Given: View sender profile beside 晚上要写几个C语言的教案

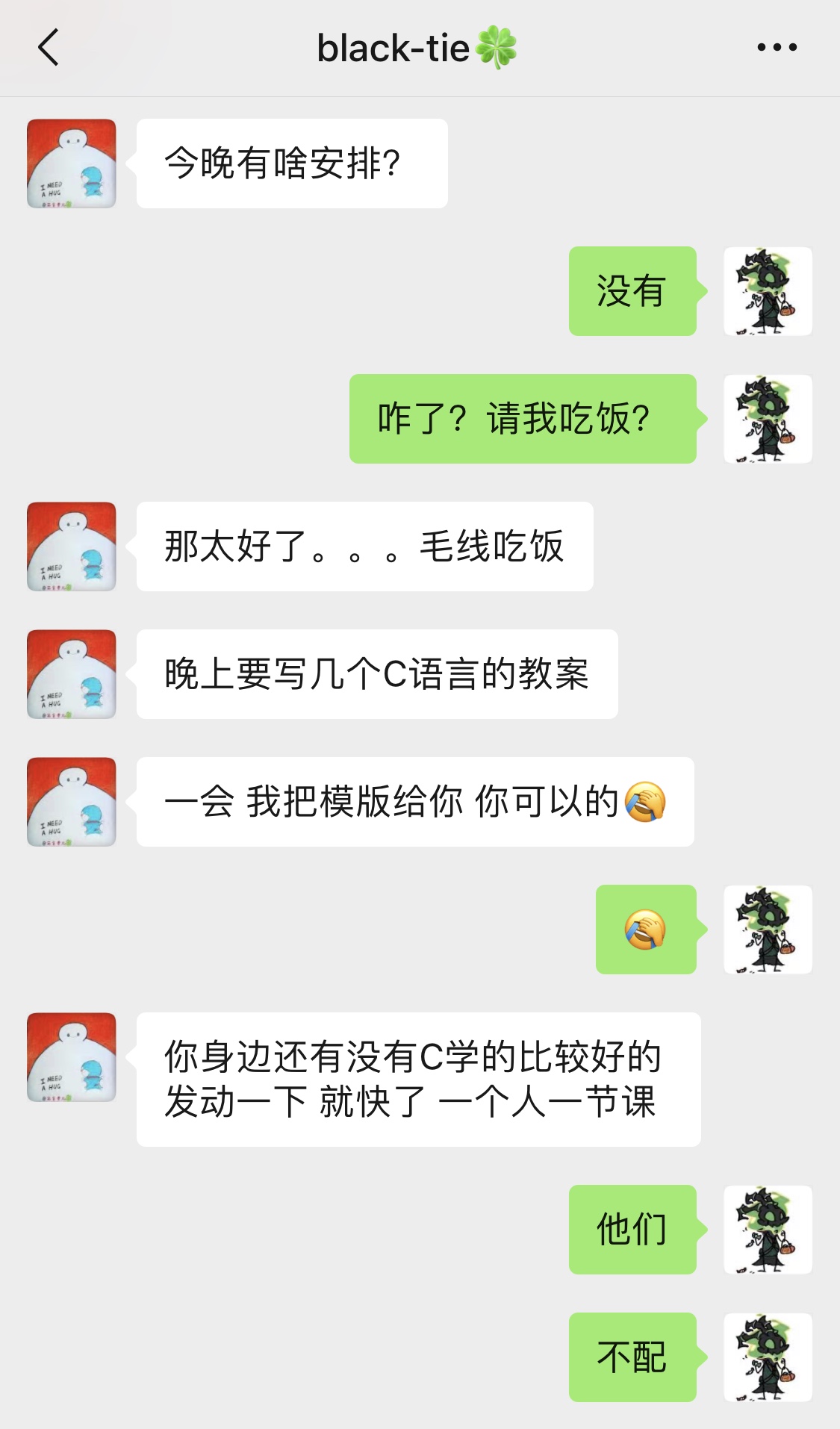Looking at the screenshot, I should pos(72,674).
